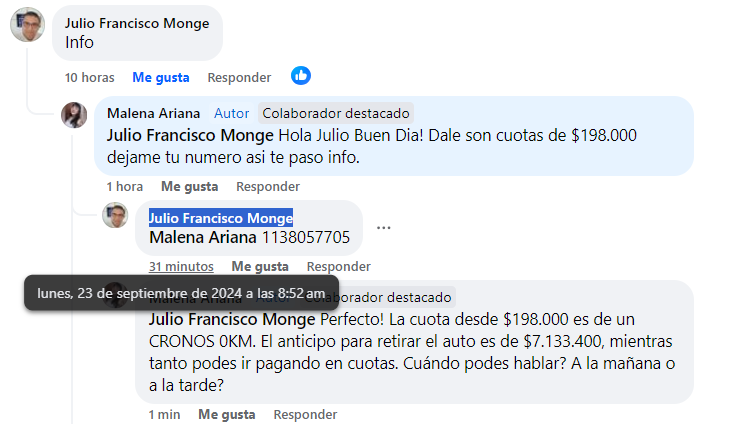Viewport: 735px width, 424px height.
Task: Open Julio Francisco Monge's highlighted name link
Action: click(x=221, y=218)
